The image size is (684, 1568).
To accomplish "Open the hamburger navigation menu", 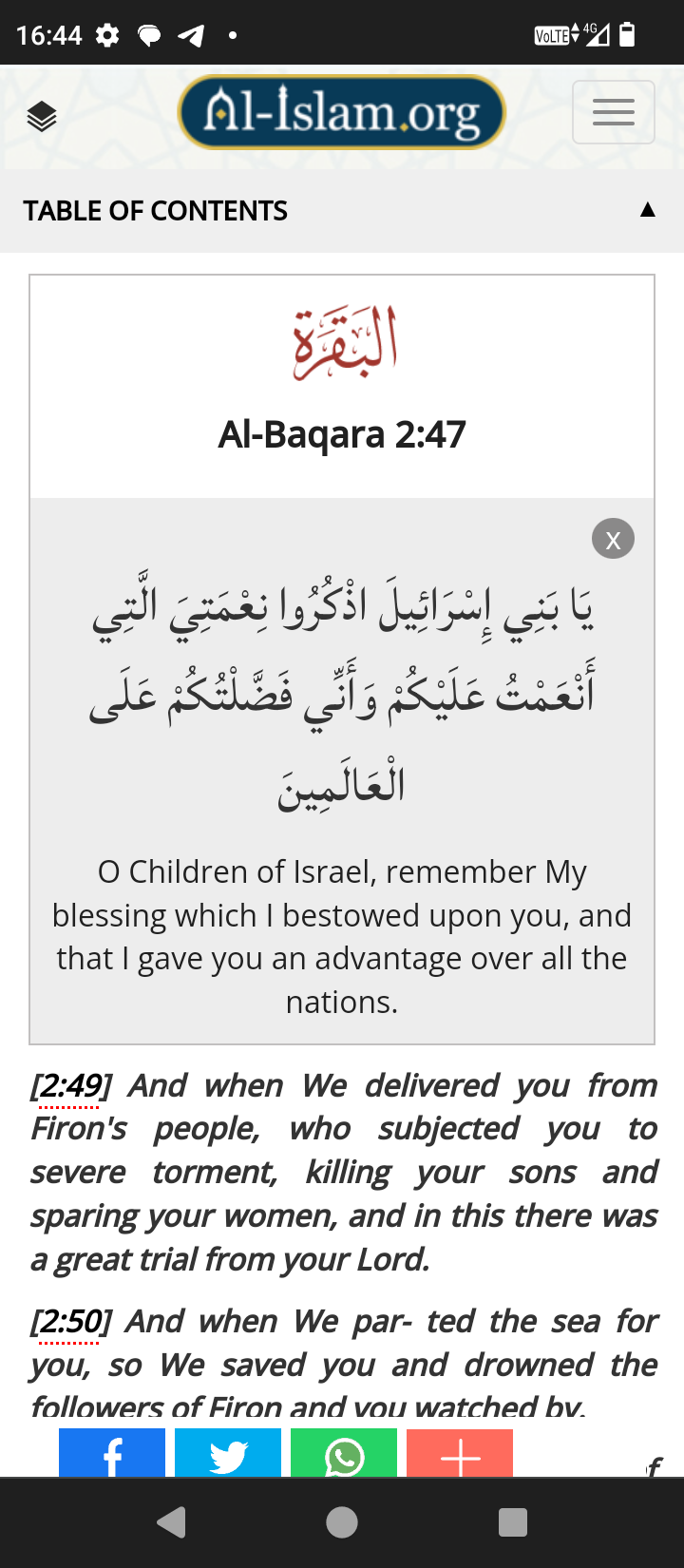I will 614,112.
